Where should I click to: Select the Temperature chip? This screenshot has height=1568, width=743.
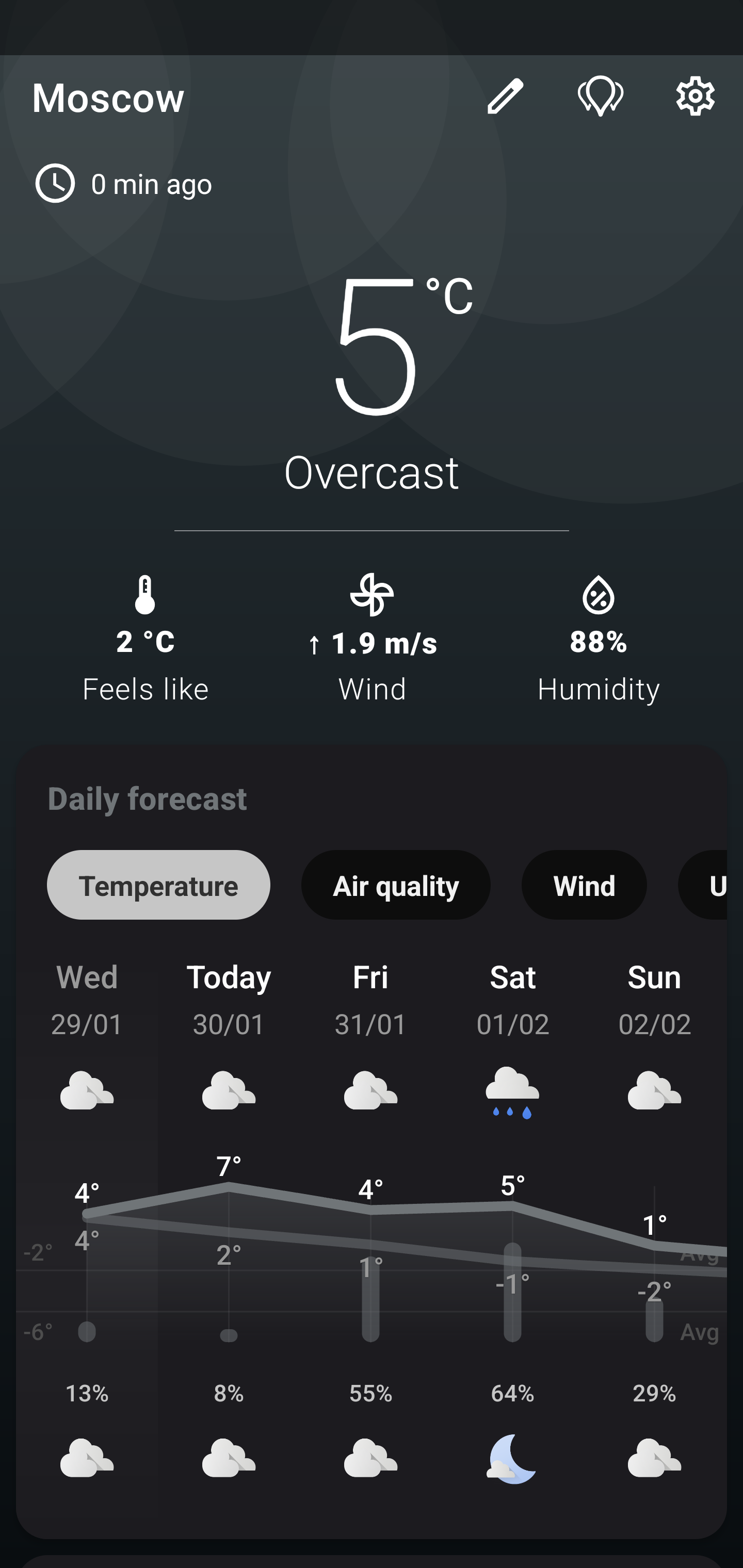[x=158, y=885]
